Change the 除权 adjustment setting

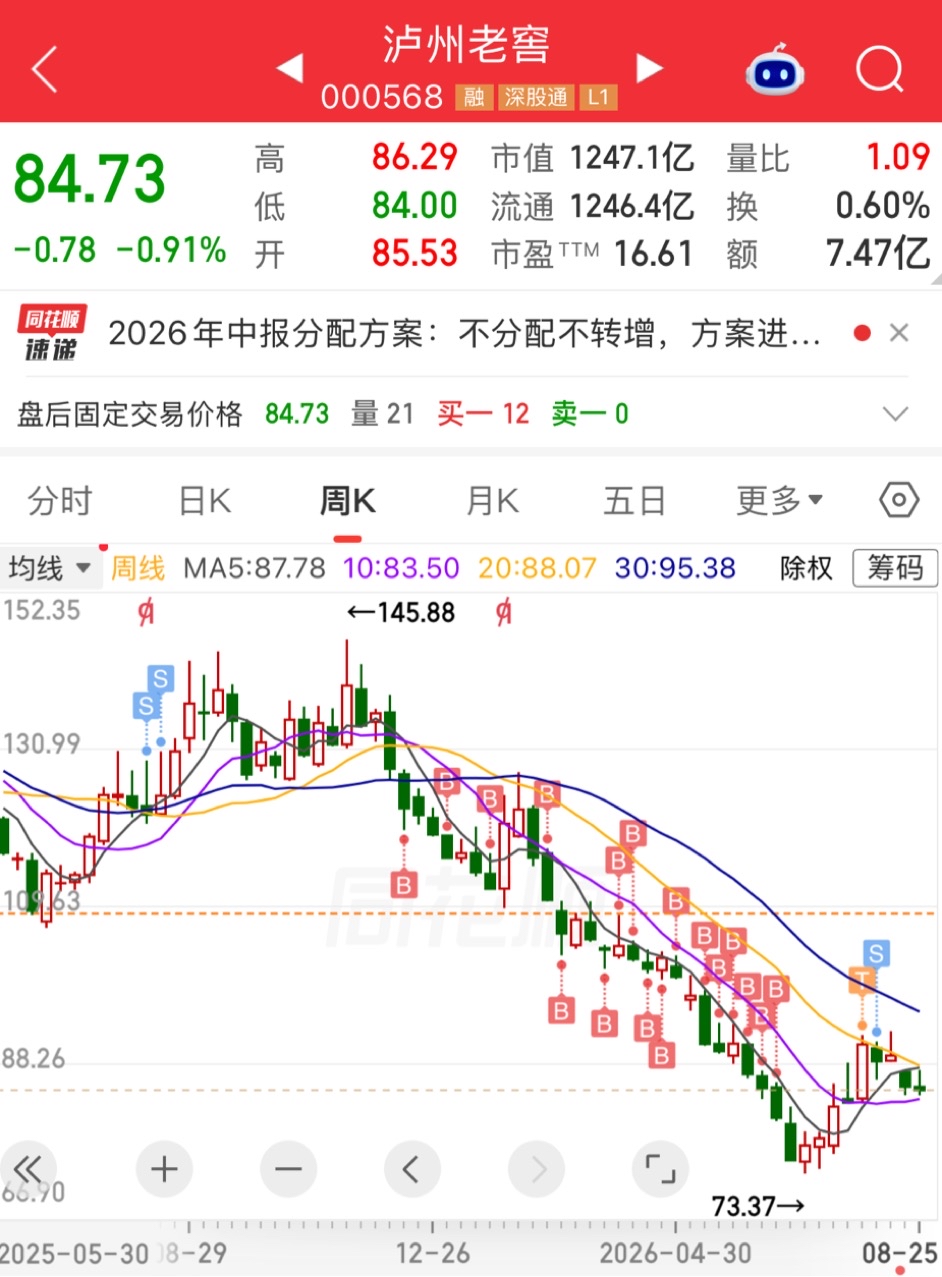[806, 568]
